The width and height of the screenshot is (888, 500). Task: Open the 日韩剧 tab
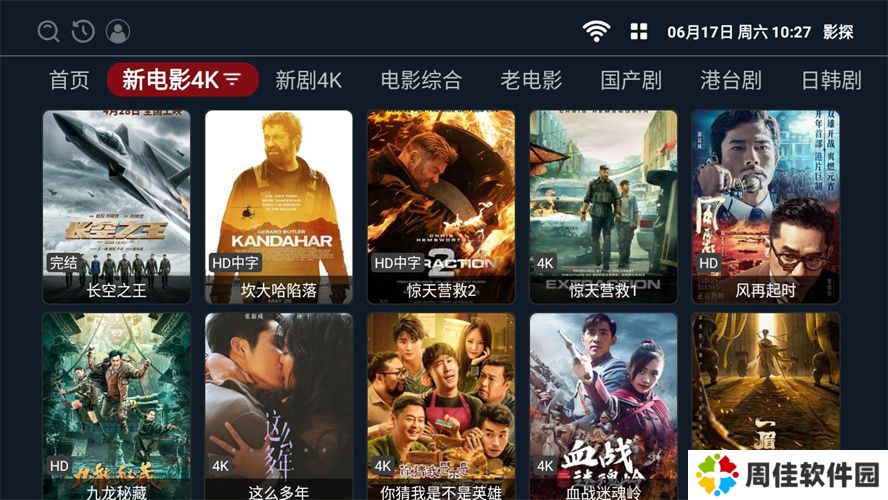831,80
